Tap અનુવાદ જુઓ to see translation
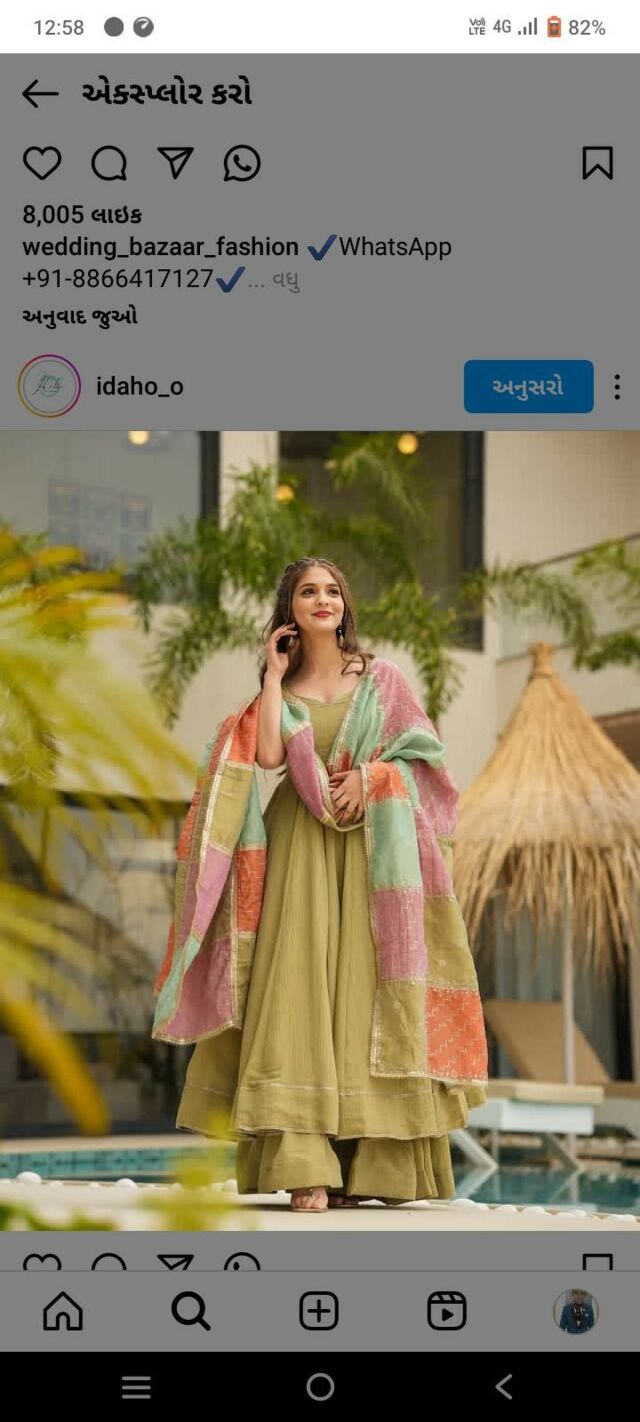This screenshot has width=640, height=1422. click(80, 317)
